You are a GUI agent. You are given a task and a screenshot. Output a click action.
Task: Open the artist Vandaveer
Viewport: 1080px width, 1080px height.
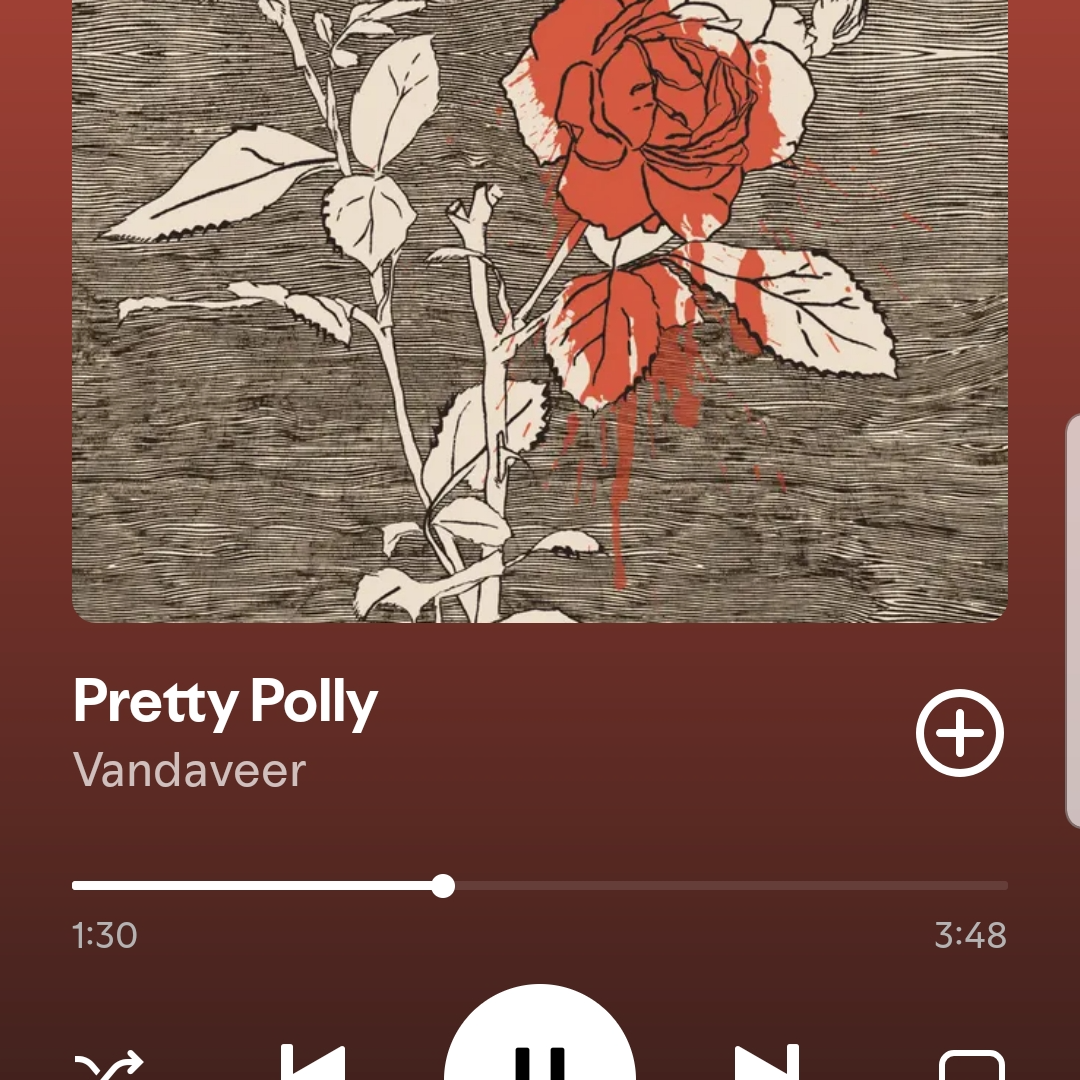tap(189, 770)
